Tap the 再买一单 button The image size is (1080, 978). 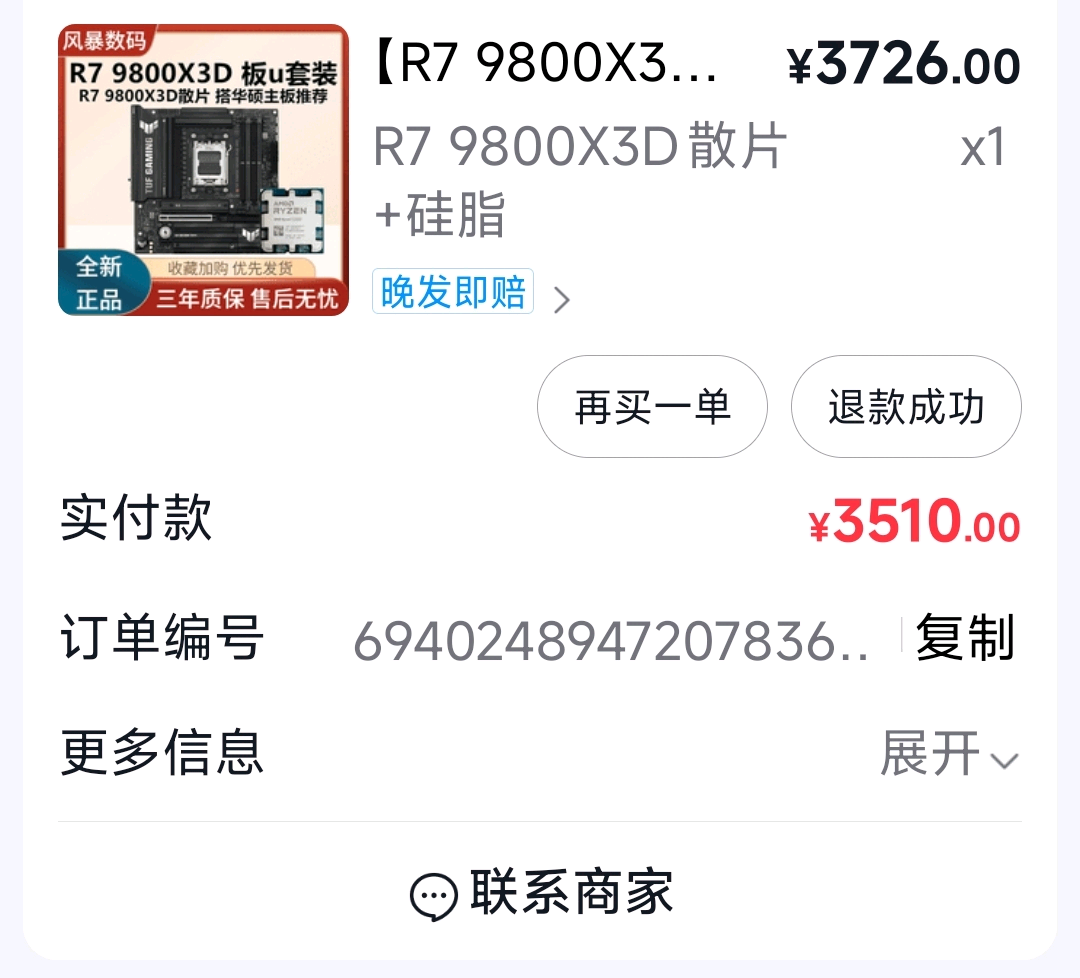[x=652, y=407]
